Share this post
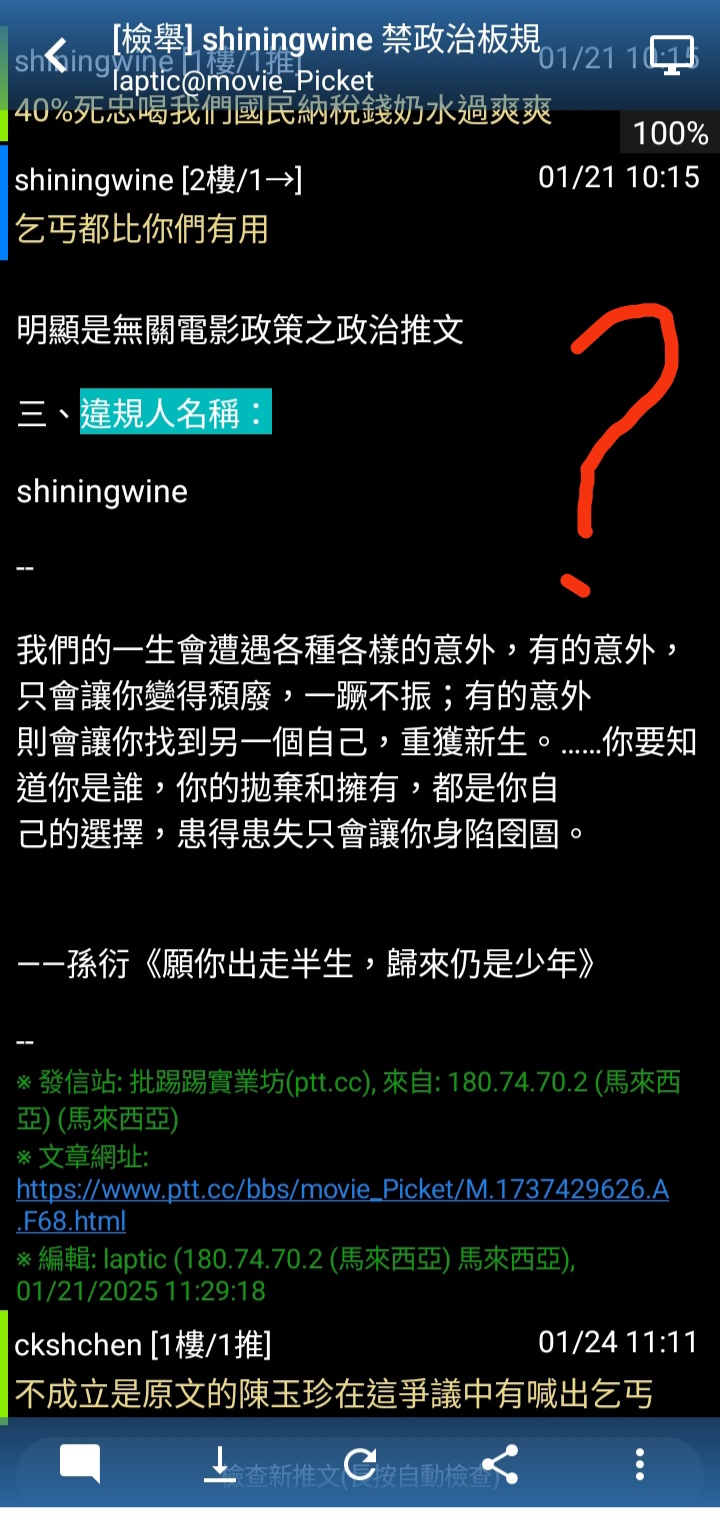The width and height of the screenshot is (720, 1519). 499,1465
